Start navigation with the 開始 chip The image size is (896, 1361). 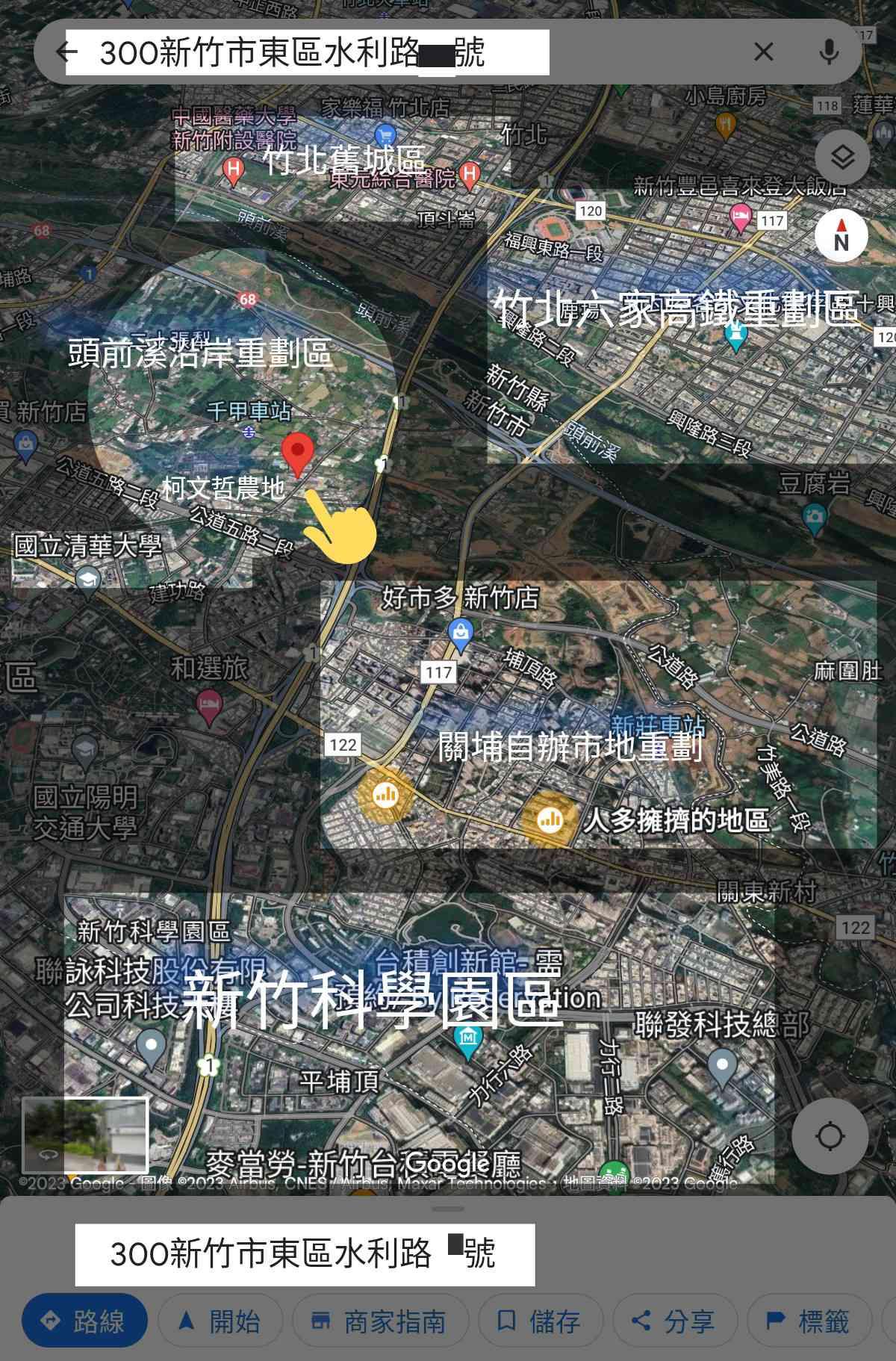[220, 1321]
